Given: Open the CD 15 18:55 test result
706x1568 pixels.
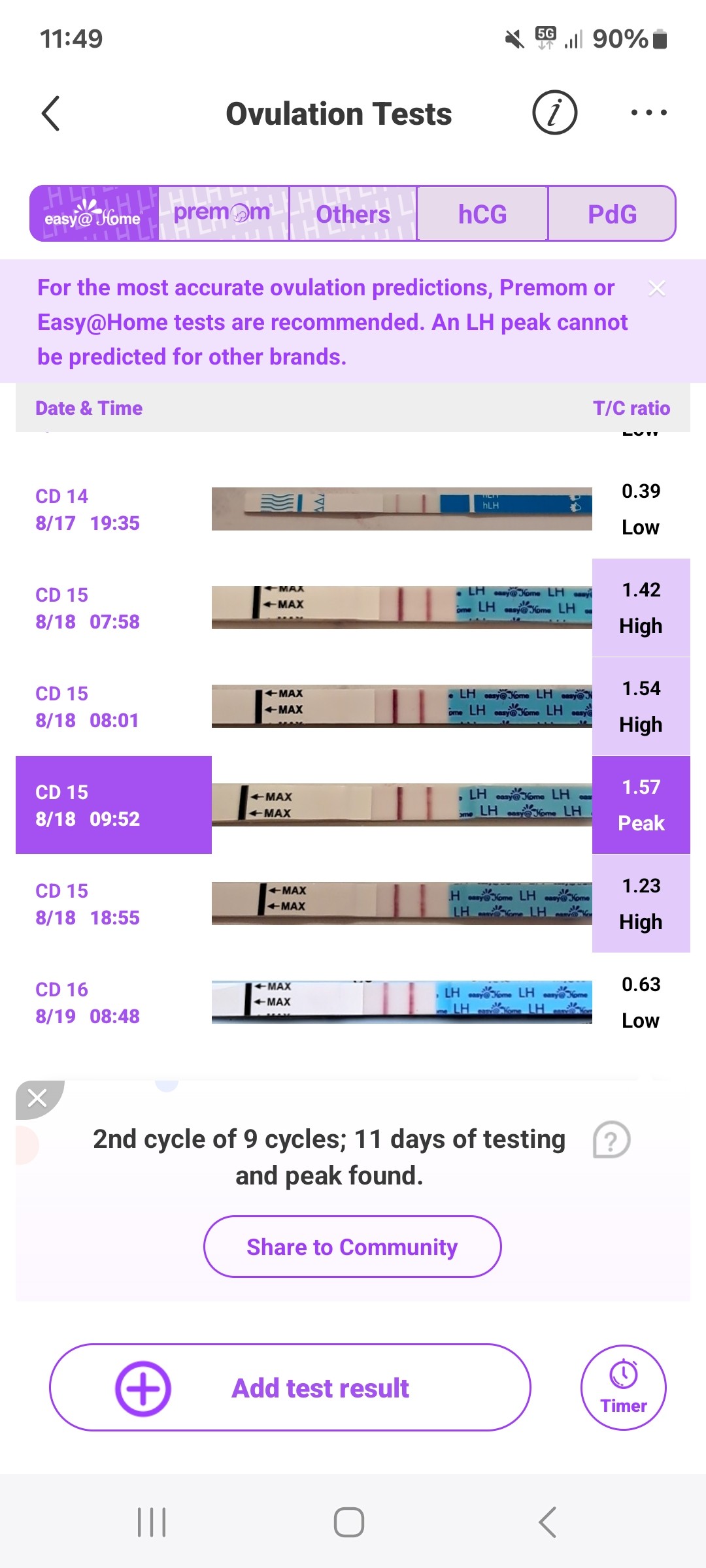Looking at the screenshot, I should point(353,904).
